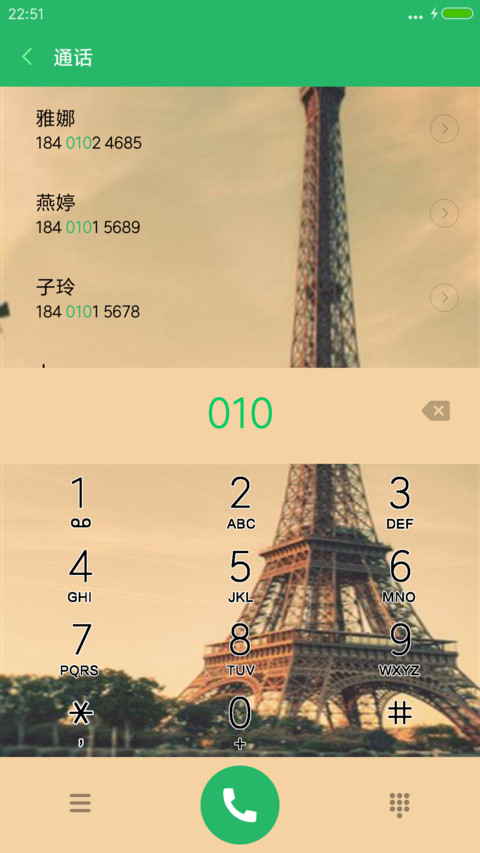Viewport: 480px width, 853px height.
Task: Open details arrow for 燕婷
Action: coord(444,213)
